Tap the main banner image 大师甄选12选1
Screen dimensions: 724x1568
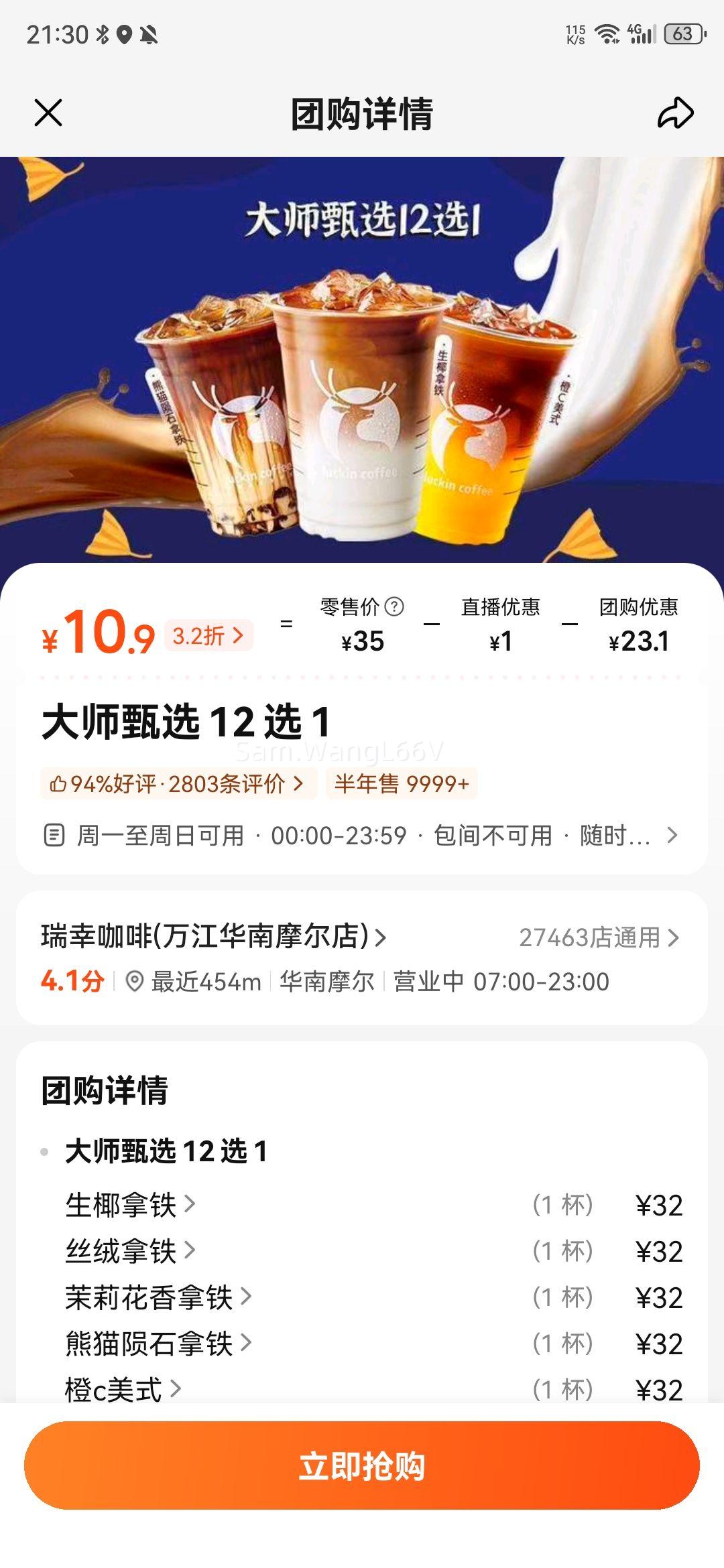(x=362, y=355)
